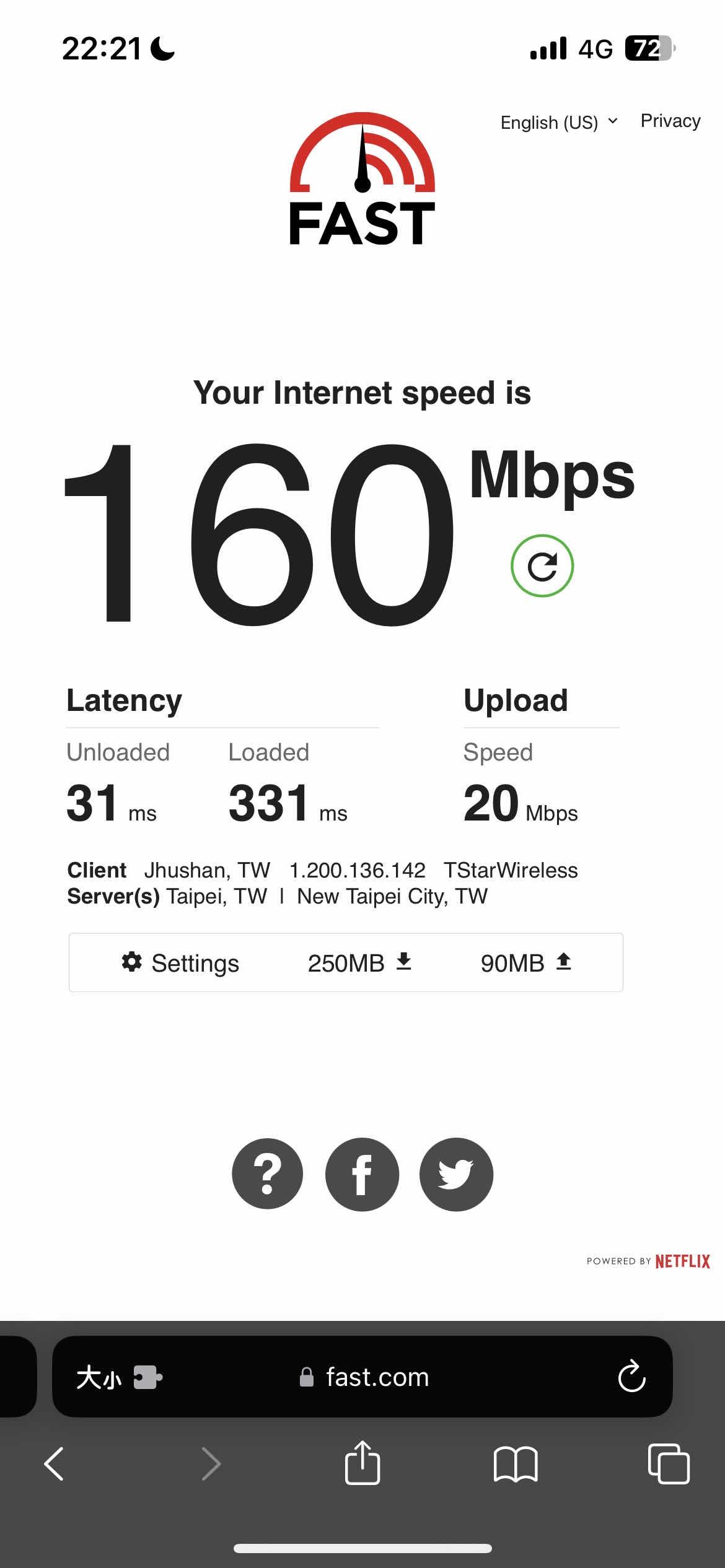Reload the page from the address bar

[x=631, y=1377]
